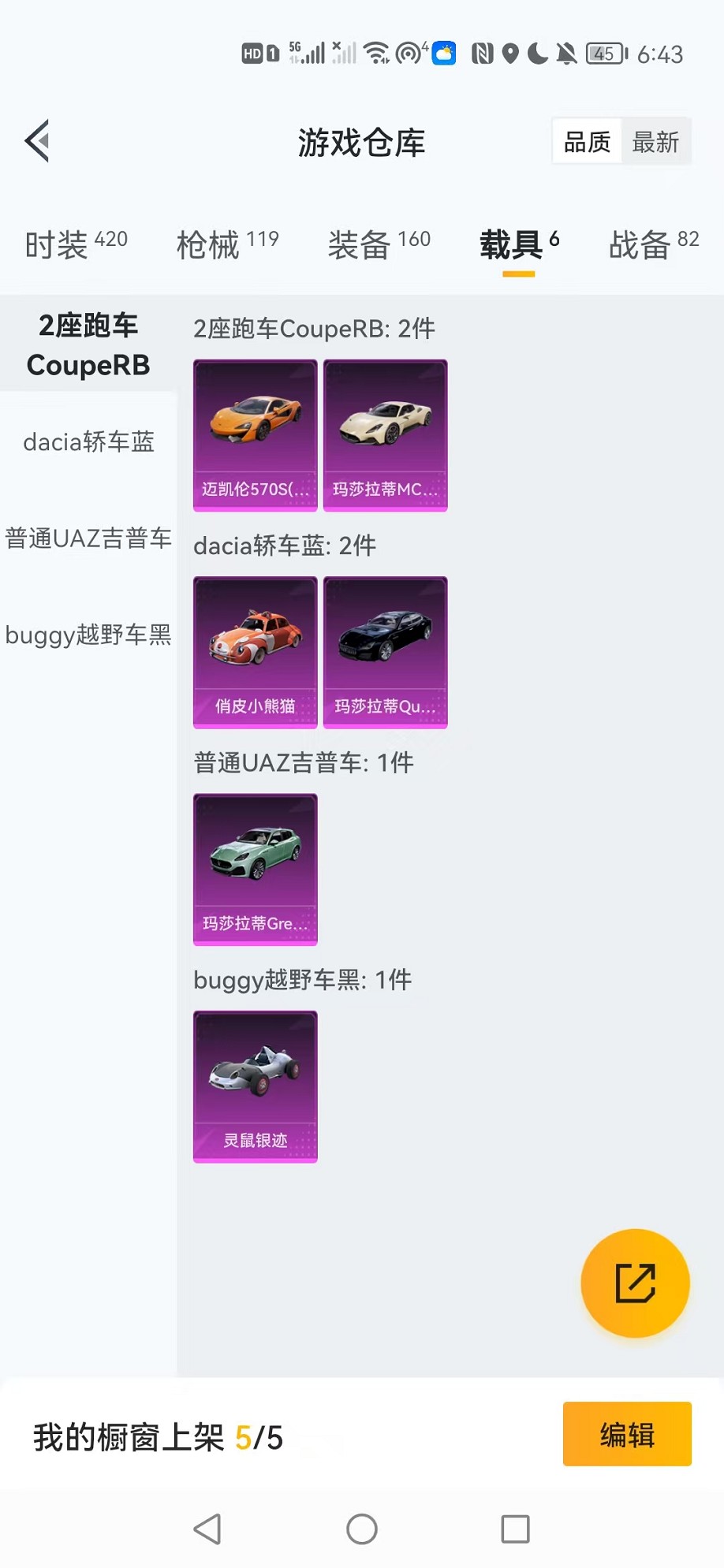Screen dimensions: 724x1568
Task: Toggle the do-not-disturb moon icon in status bar
Action: point(539,53)
